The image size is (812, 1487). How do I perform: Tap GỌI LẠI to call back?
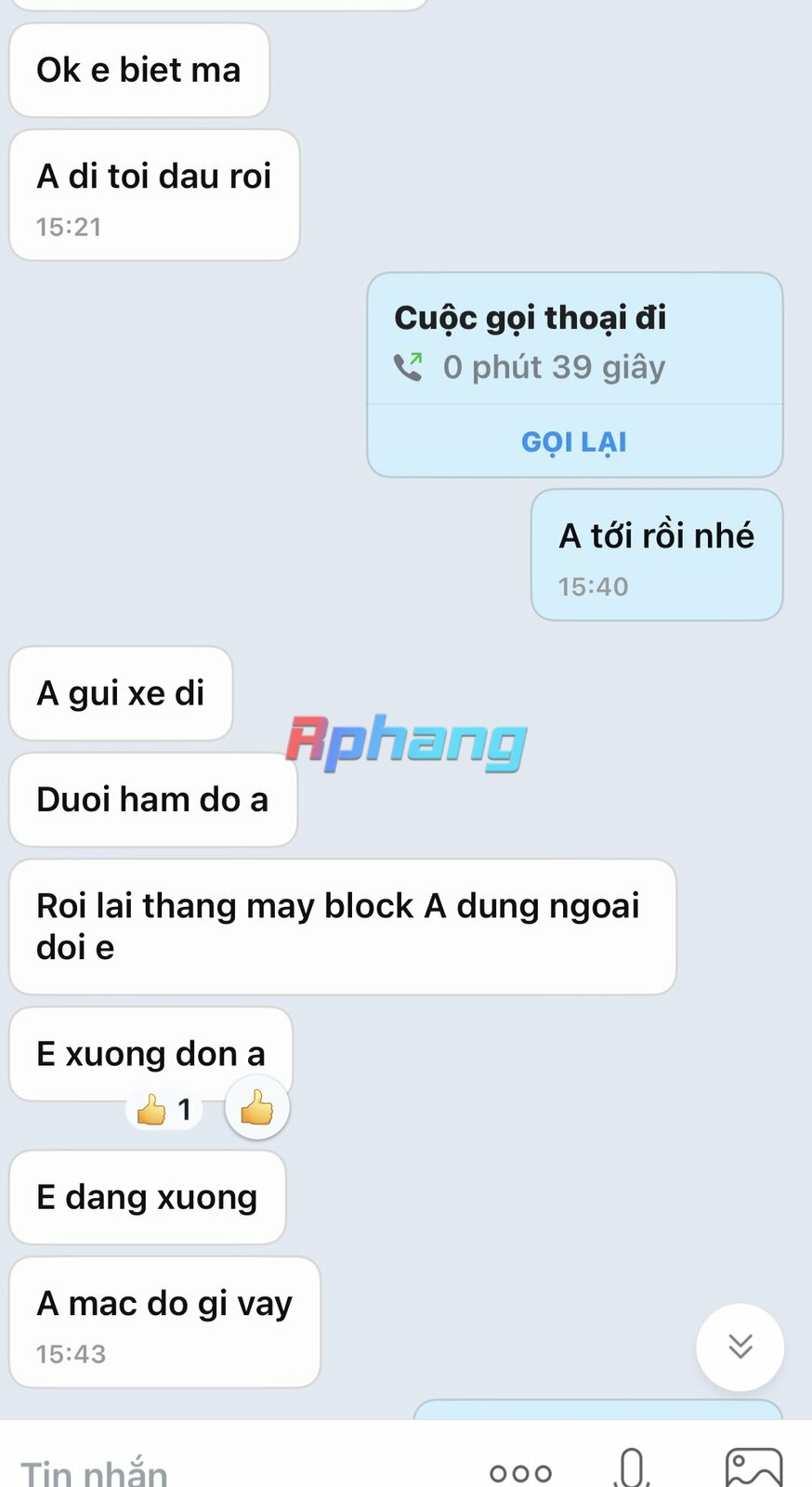pyautogui.click(x=574, y=441)
